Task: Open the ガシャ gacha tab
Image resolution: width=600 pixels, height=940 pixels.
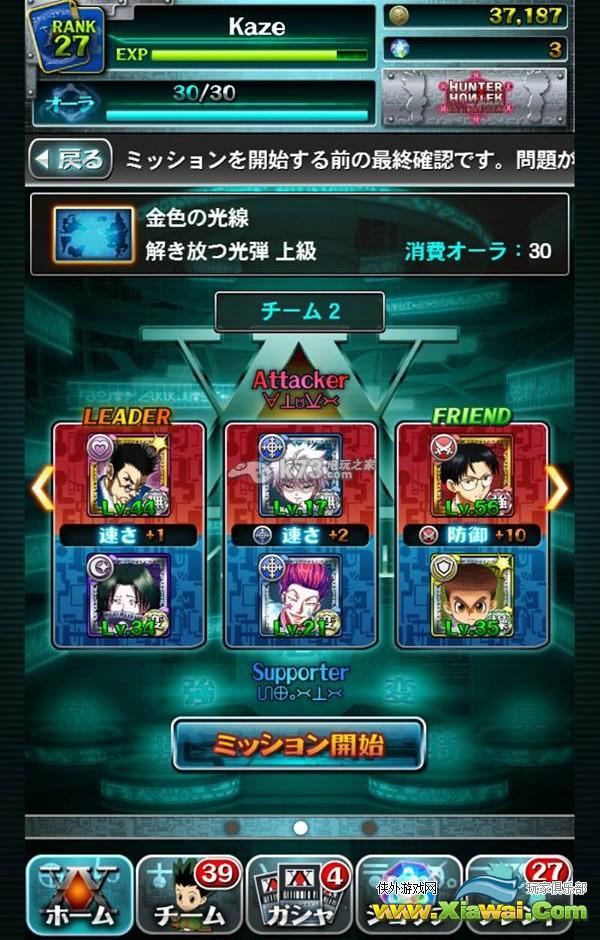Action: point(298,896)
